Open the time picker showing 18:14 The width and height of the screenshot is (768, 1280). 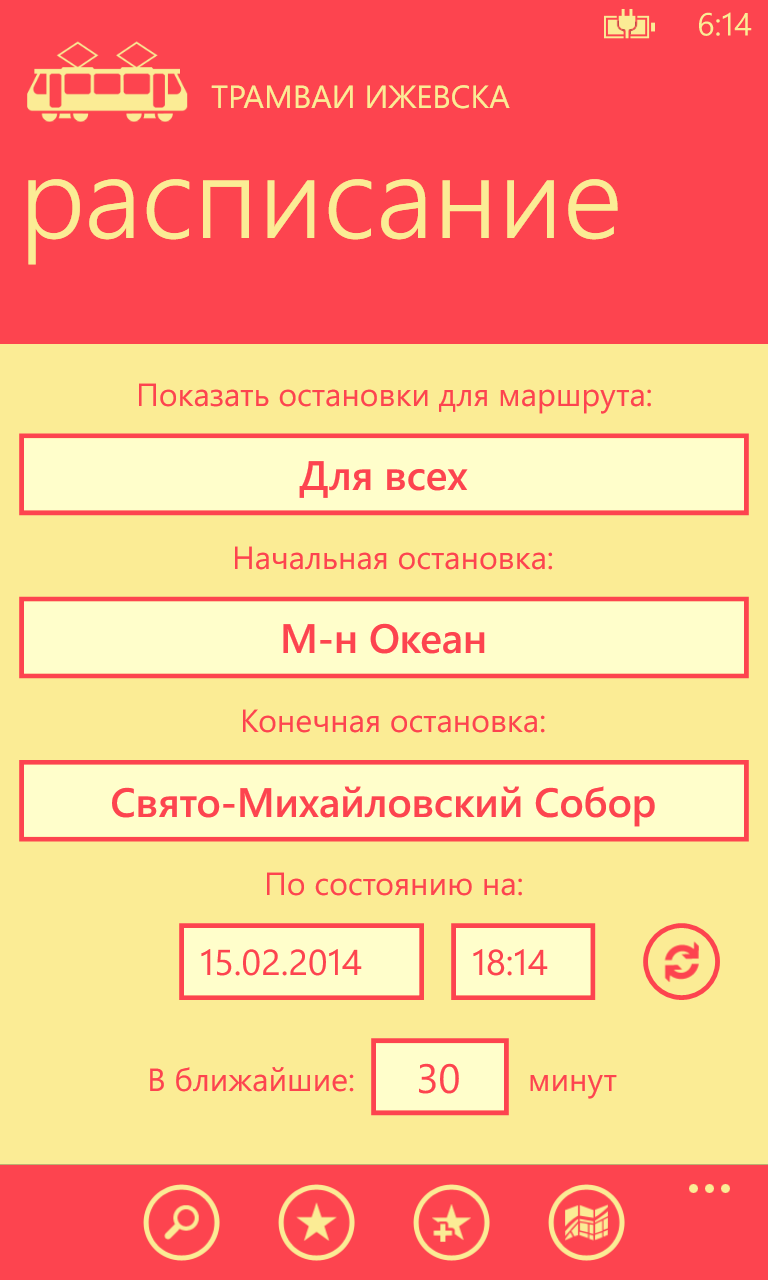(x=523, y=962)
